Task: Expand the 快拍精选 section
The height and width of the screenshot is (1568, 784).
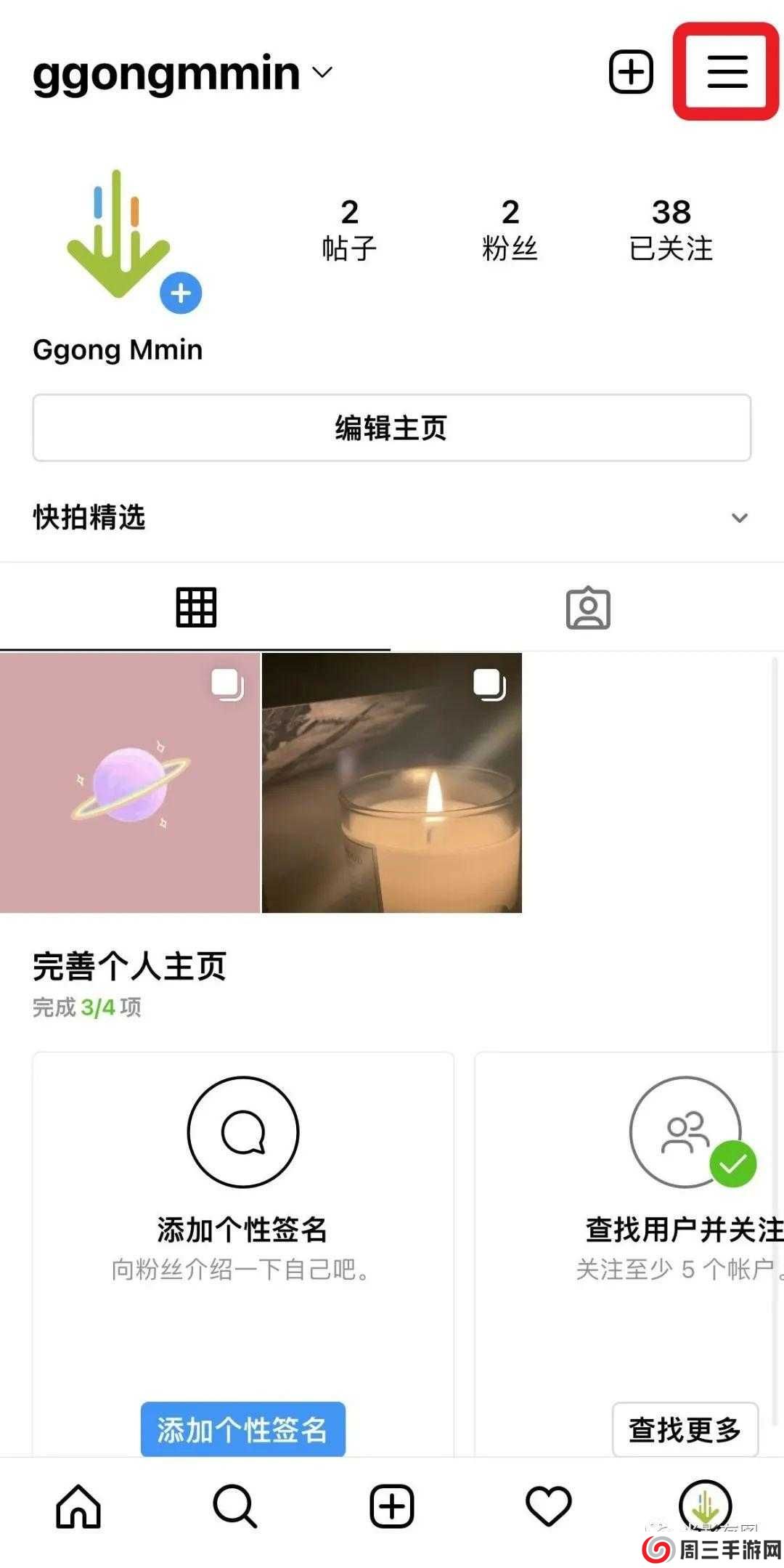Action: (739, 518)
